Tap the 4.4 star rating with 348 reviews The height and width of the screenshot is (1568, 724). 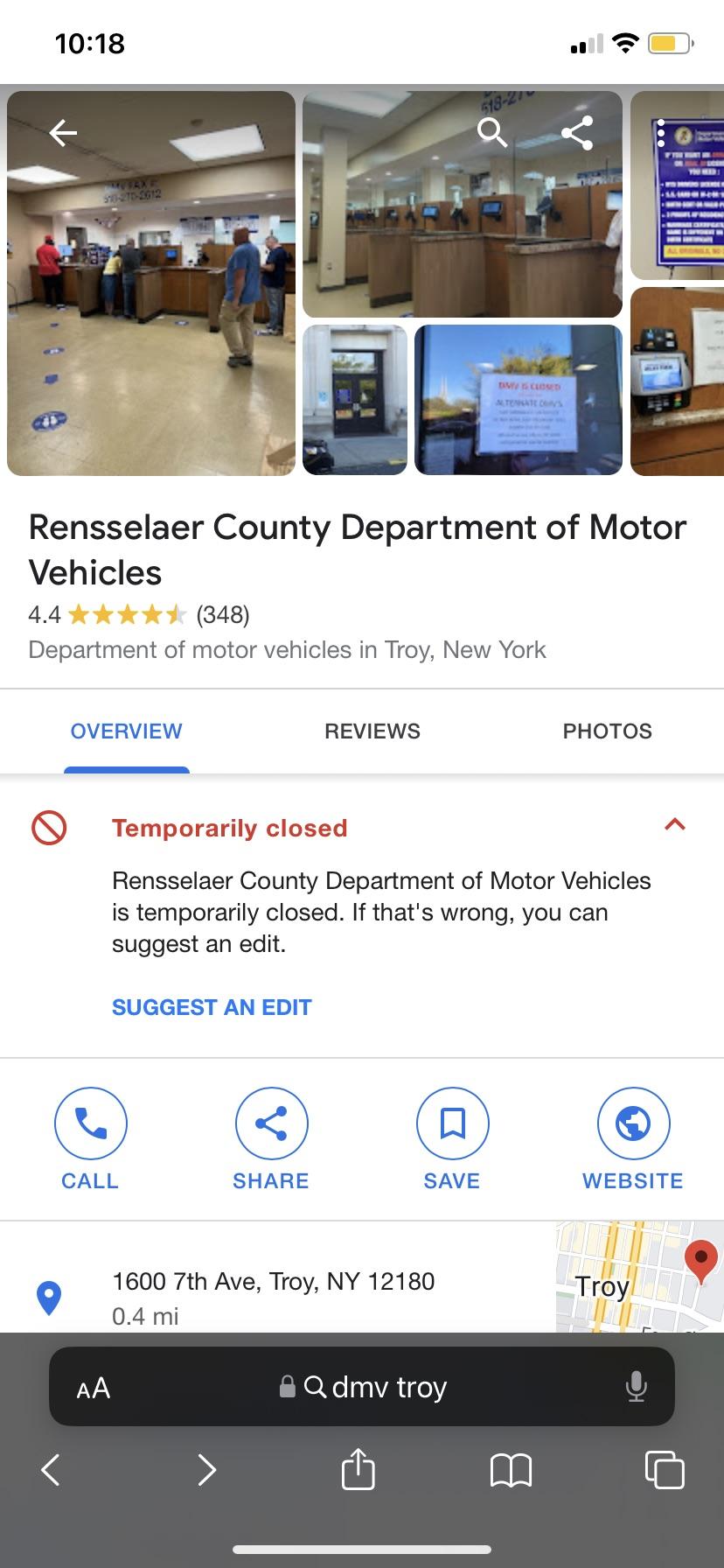pyautogui.click(x=137, y=615)
